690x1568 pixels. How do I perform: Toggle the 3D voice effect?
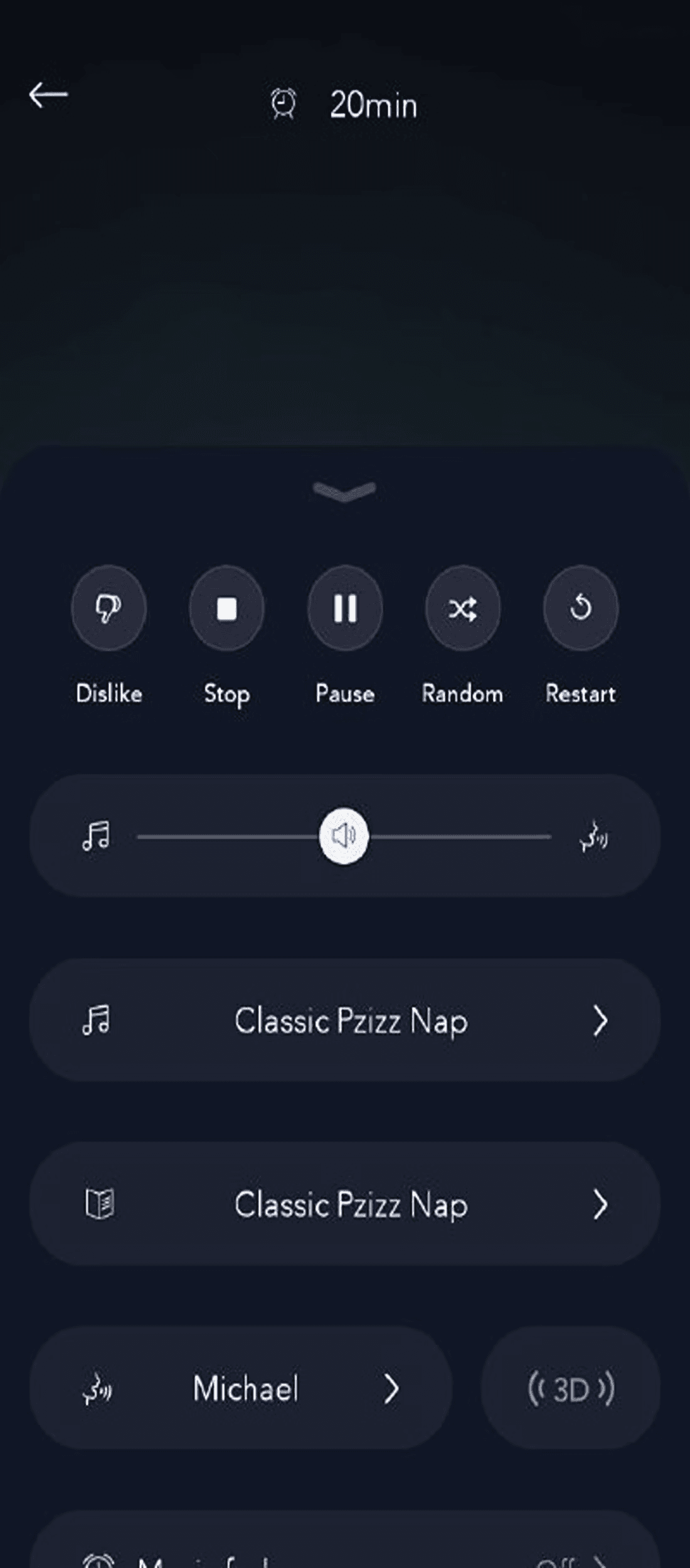click(x=570, y=1389)
